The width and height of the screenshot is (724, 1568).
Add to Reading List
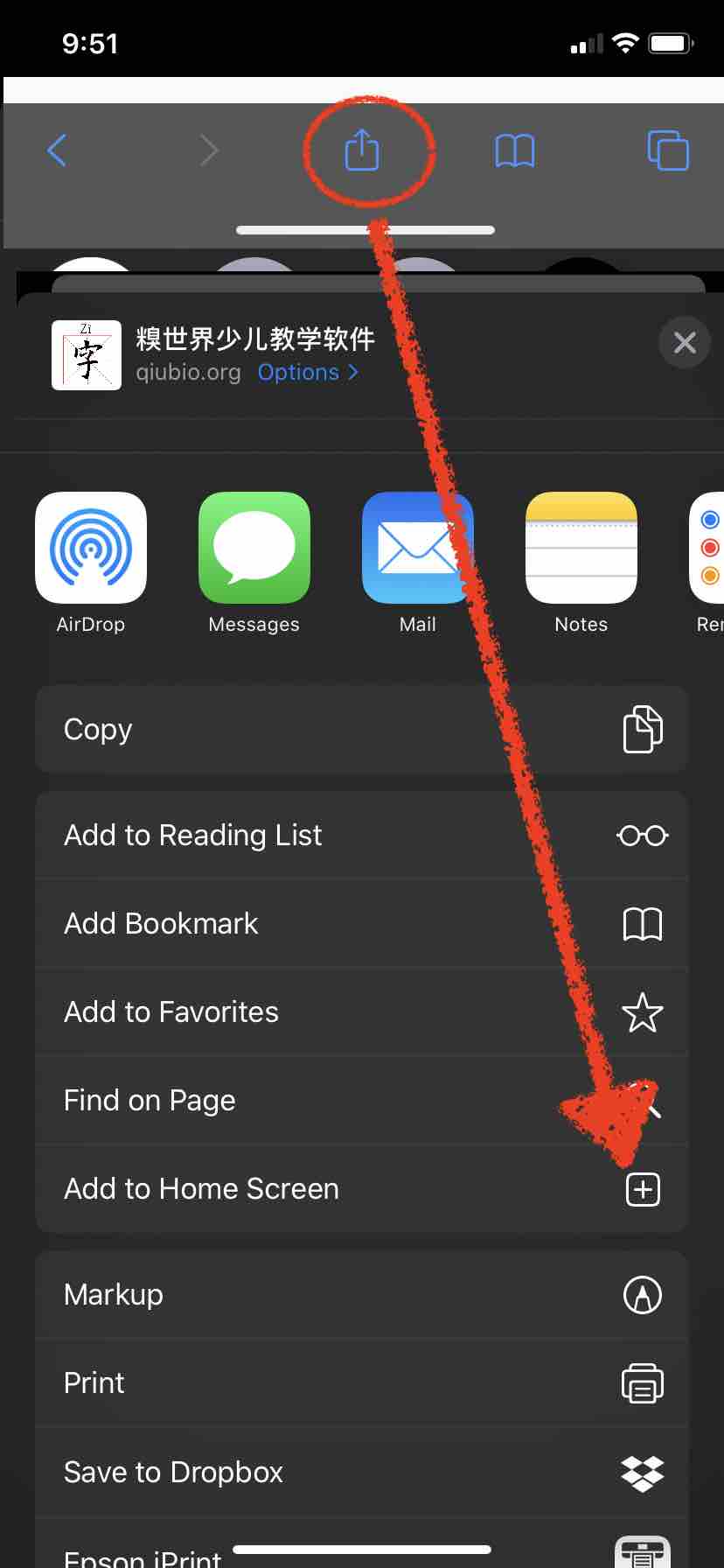(362, 835)
